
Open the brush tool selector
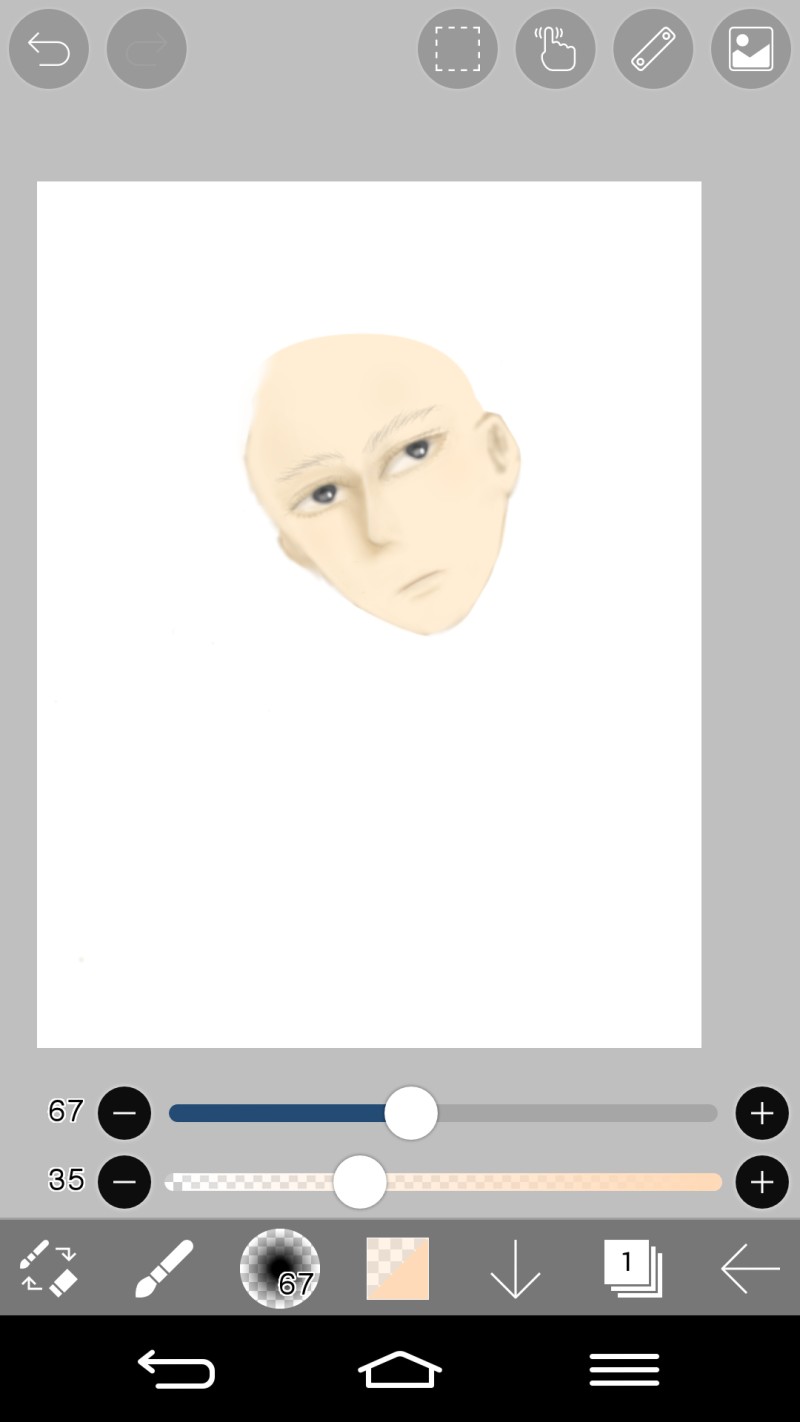(164, 1268)
